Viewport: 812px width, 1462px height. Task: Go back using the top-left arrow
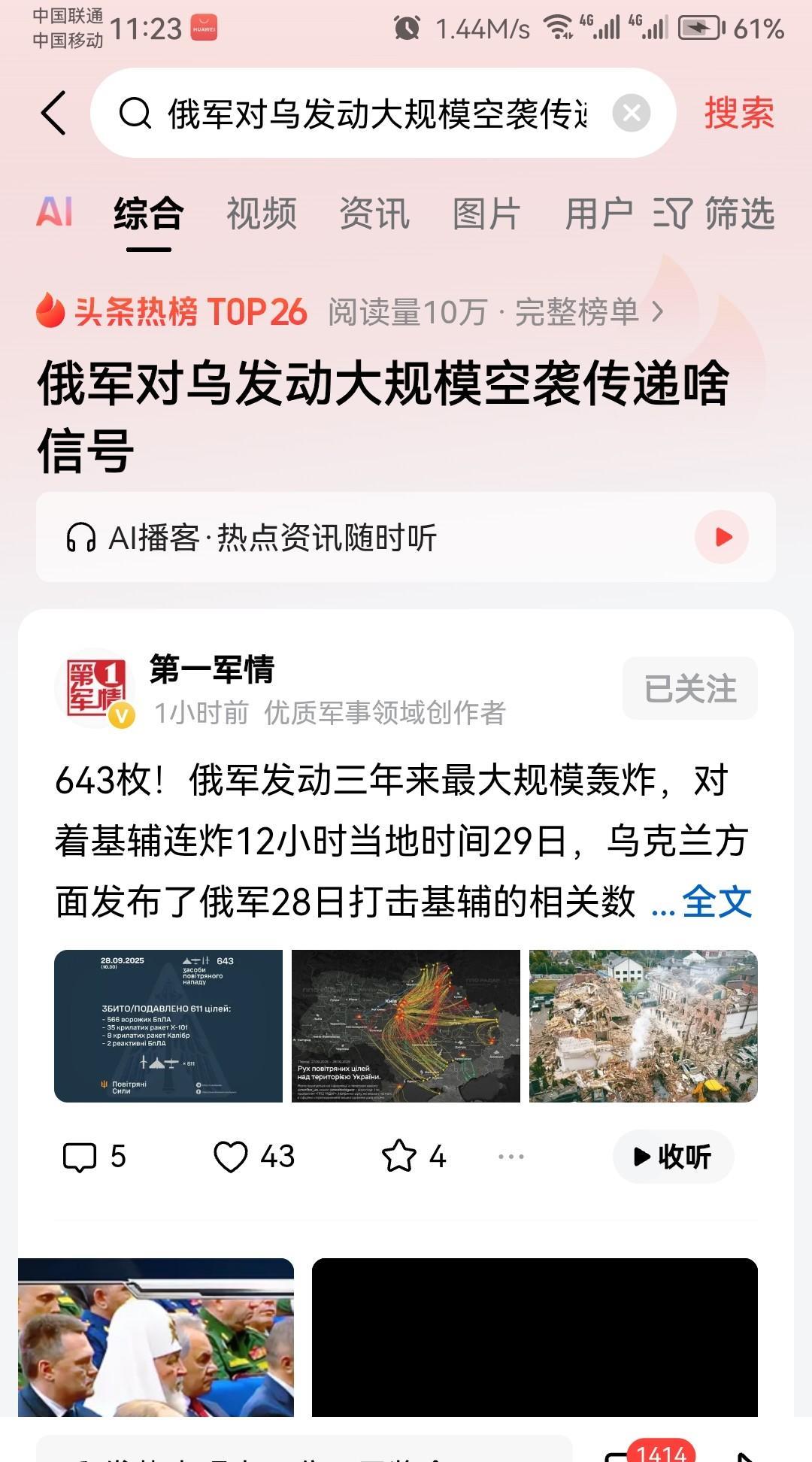(x=54, y=114)
